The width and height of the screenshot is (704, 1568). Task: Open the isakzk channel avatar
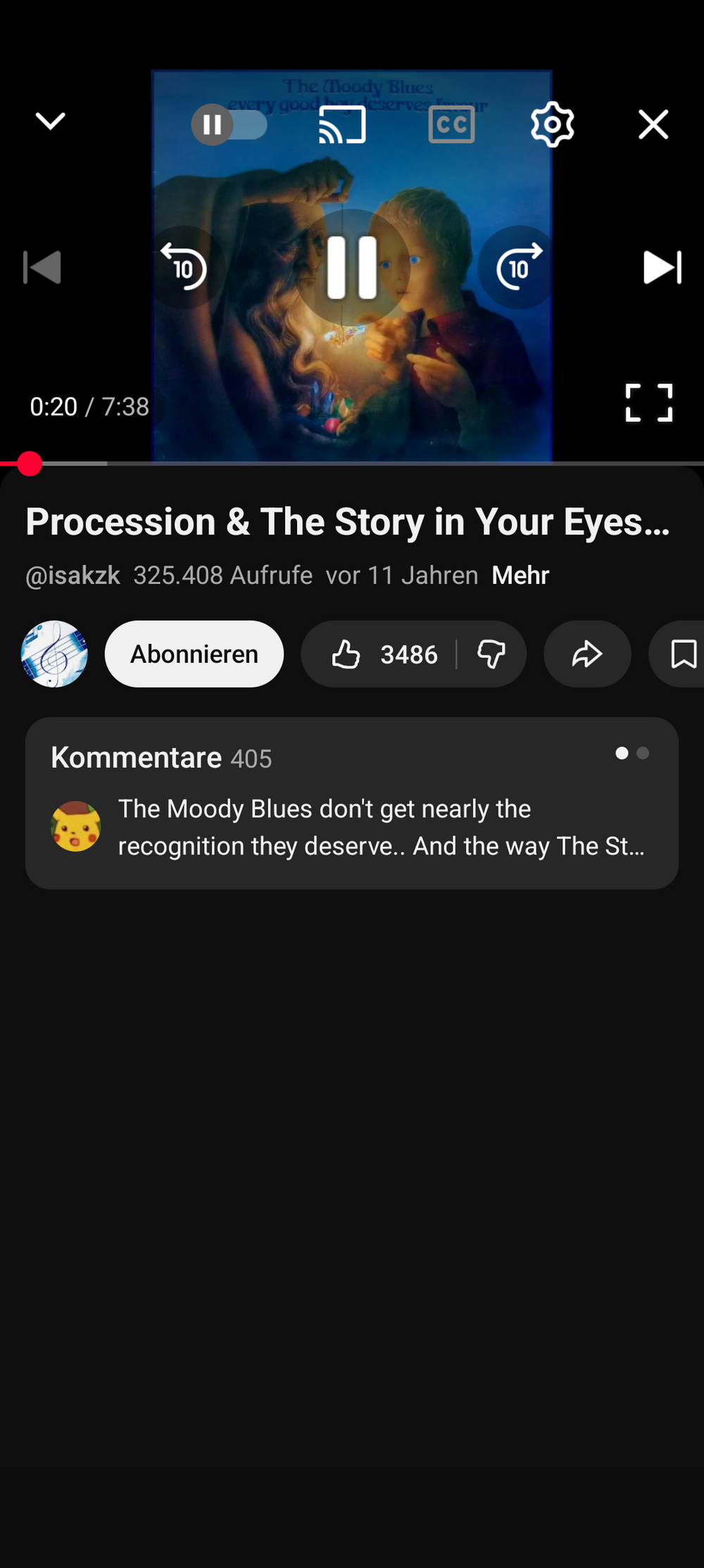tap(54, 654)
